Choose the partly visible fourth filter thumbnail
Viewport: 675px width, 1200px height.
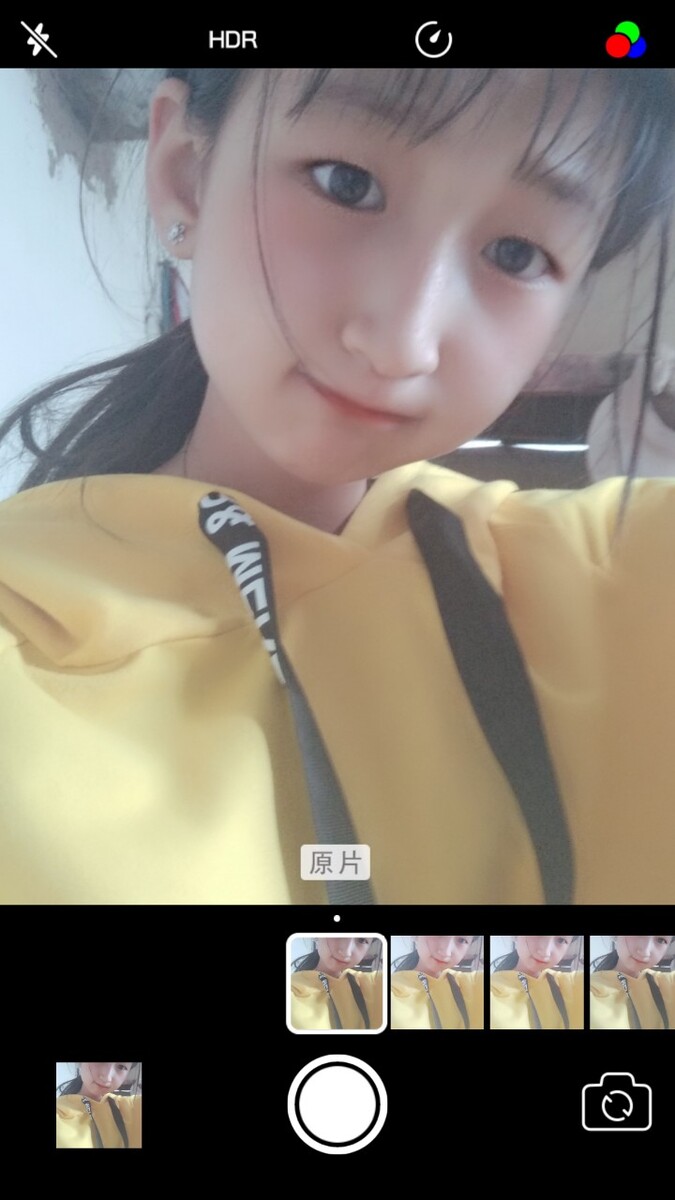632,982
